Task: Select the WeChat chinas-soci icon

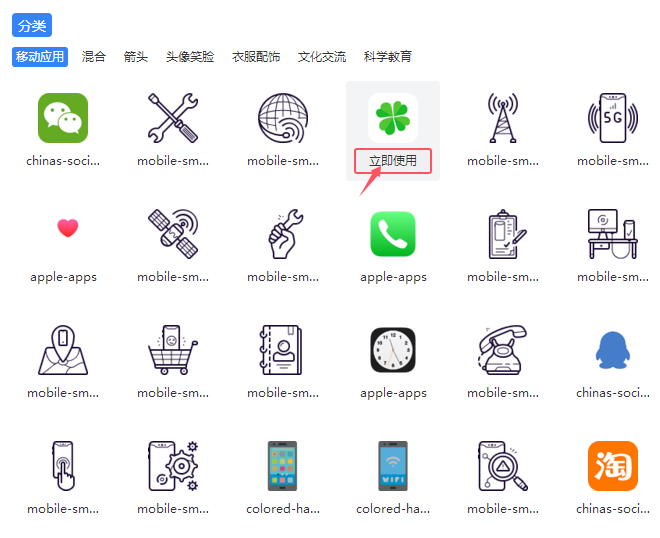Action: pyautogui.click(x=63, y=118)
